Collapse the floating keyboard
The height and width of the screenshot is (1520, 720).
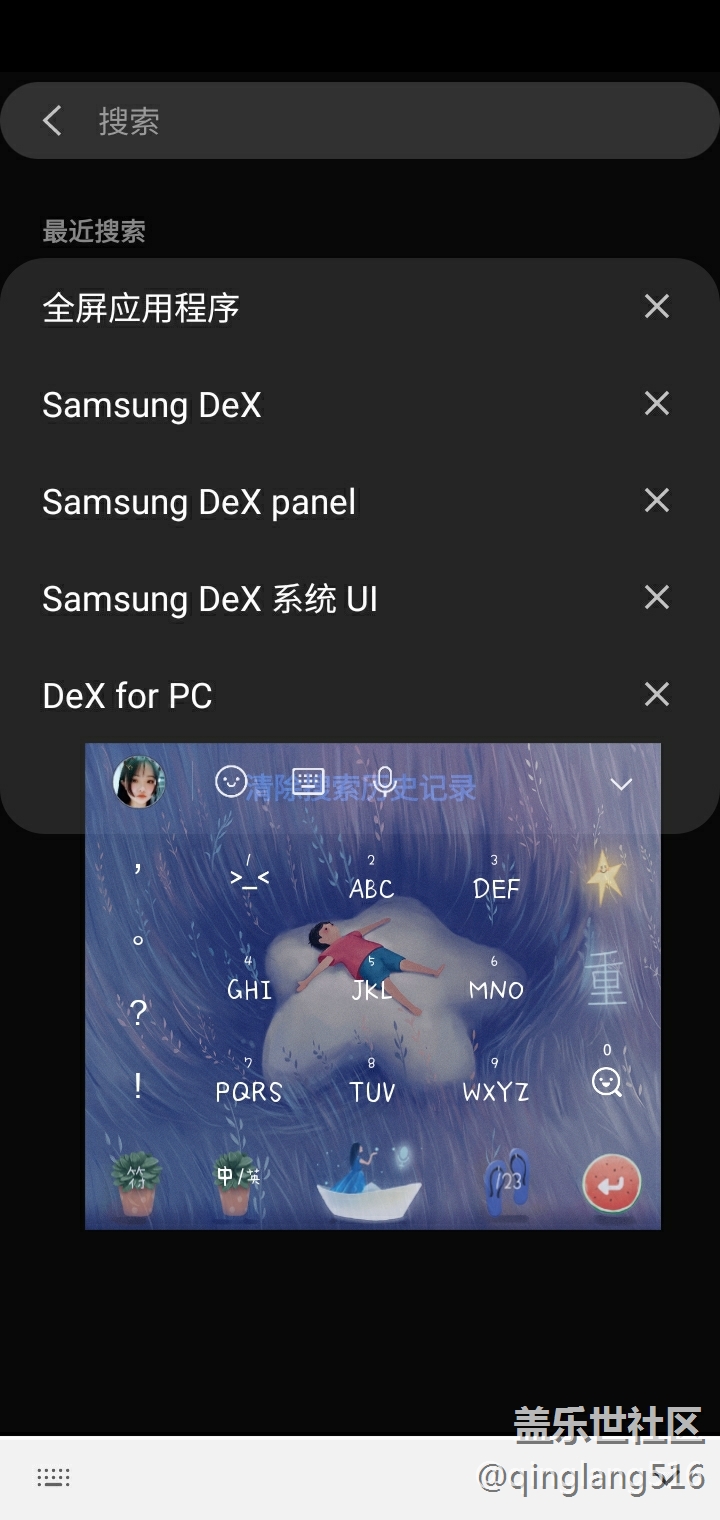pos(621,784)
